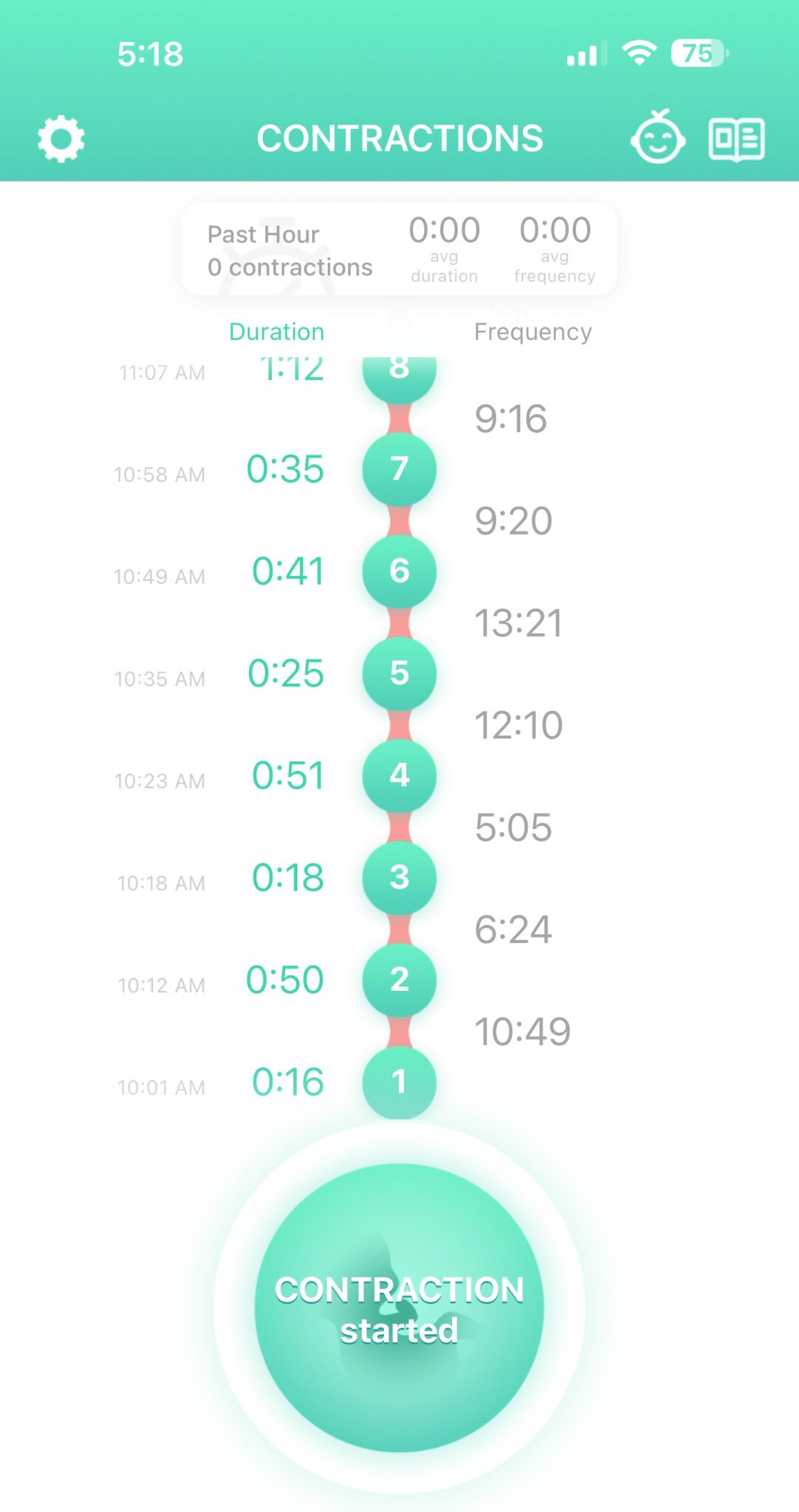Open the guide book icon
This screenshot has height=1512, width=799.
click(x=736, y=139)
